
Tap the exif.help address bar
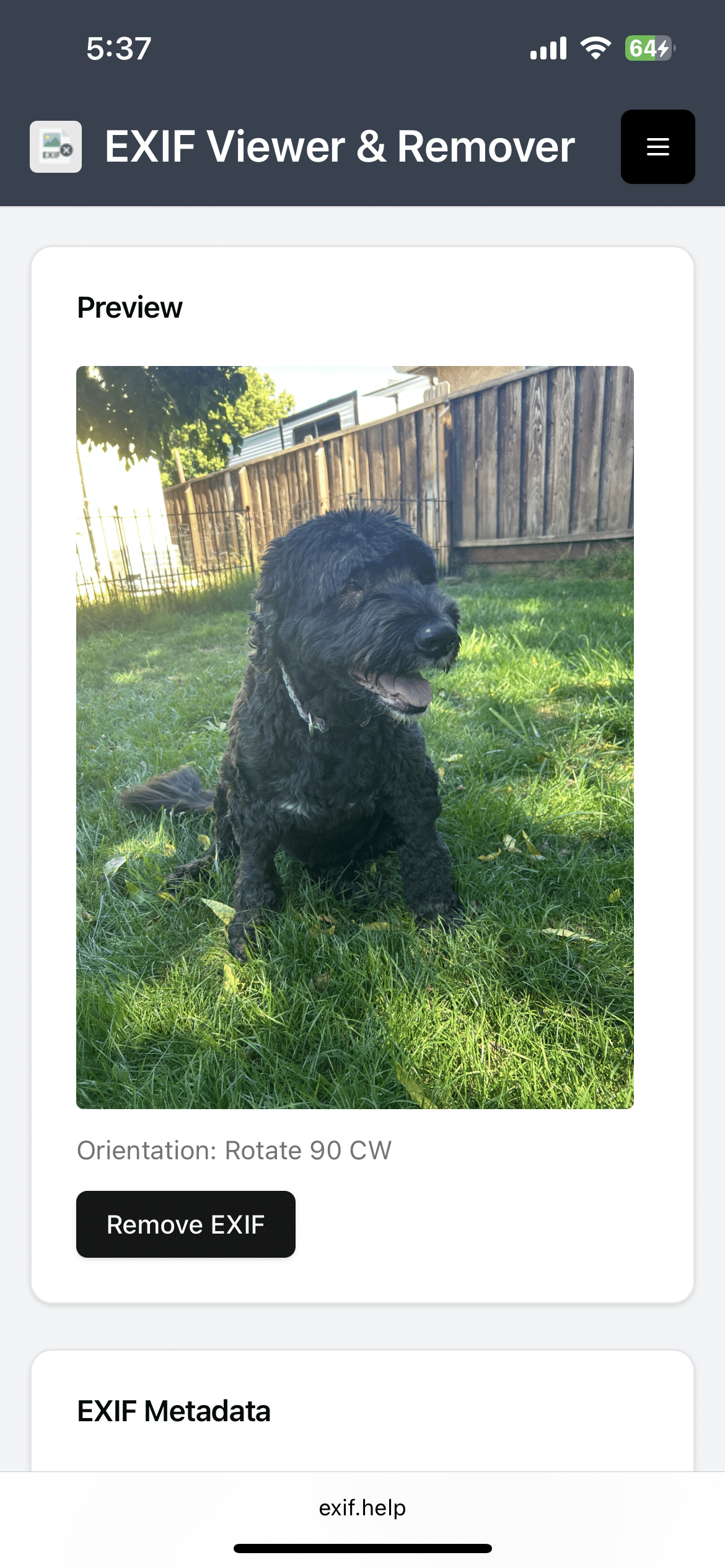(362, 1508)
